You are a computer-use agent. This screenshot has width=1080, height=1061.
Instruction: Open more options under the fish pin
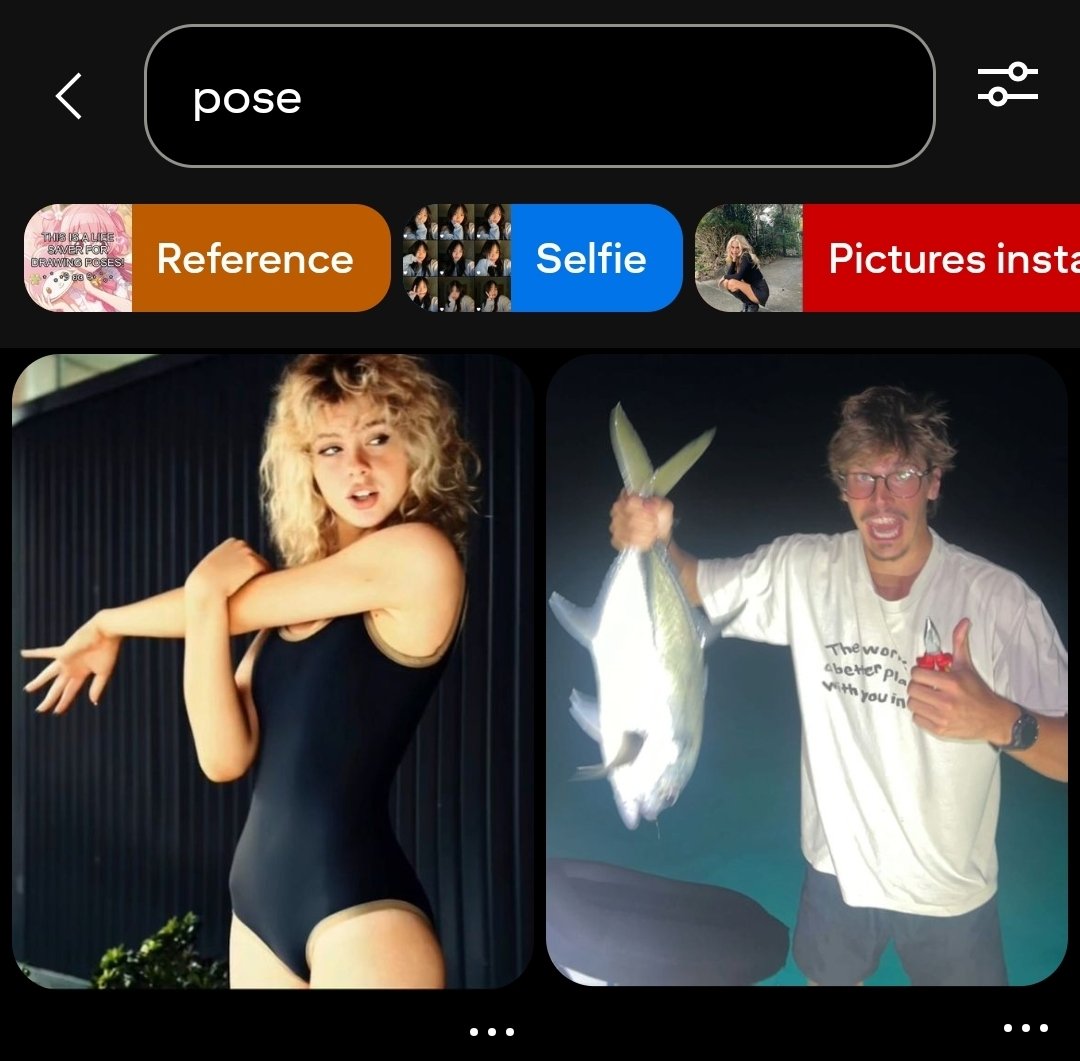click(1025, 1027)
